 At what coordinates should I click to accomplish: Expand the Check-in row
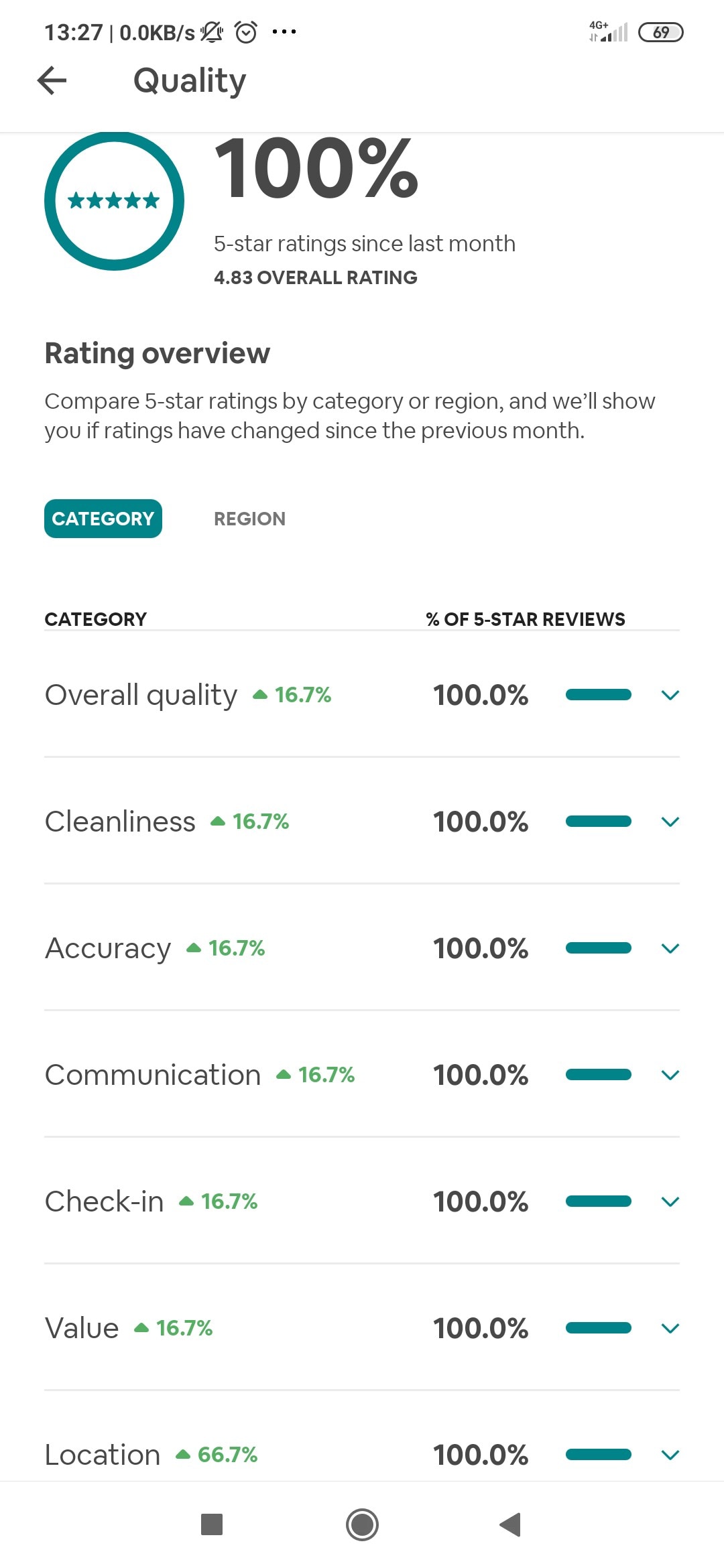(x=670, y=1201)
